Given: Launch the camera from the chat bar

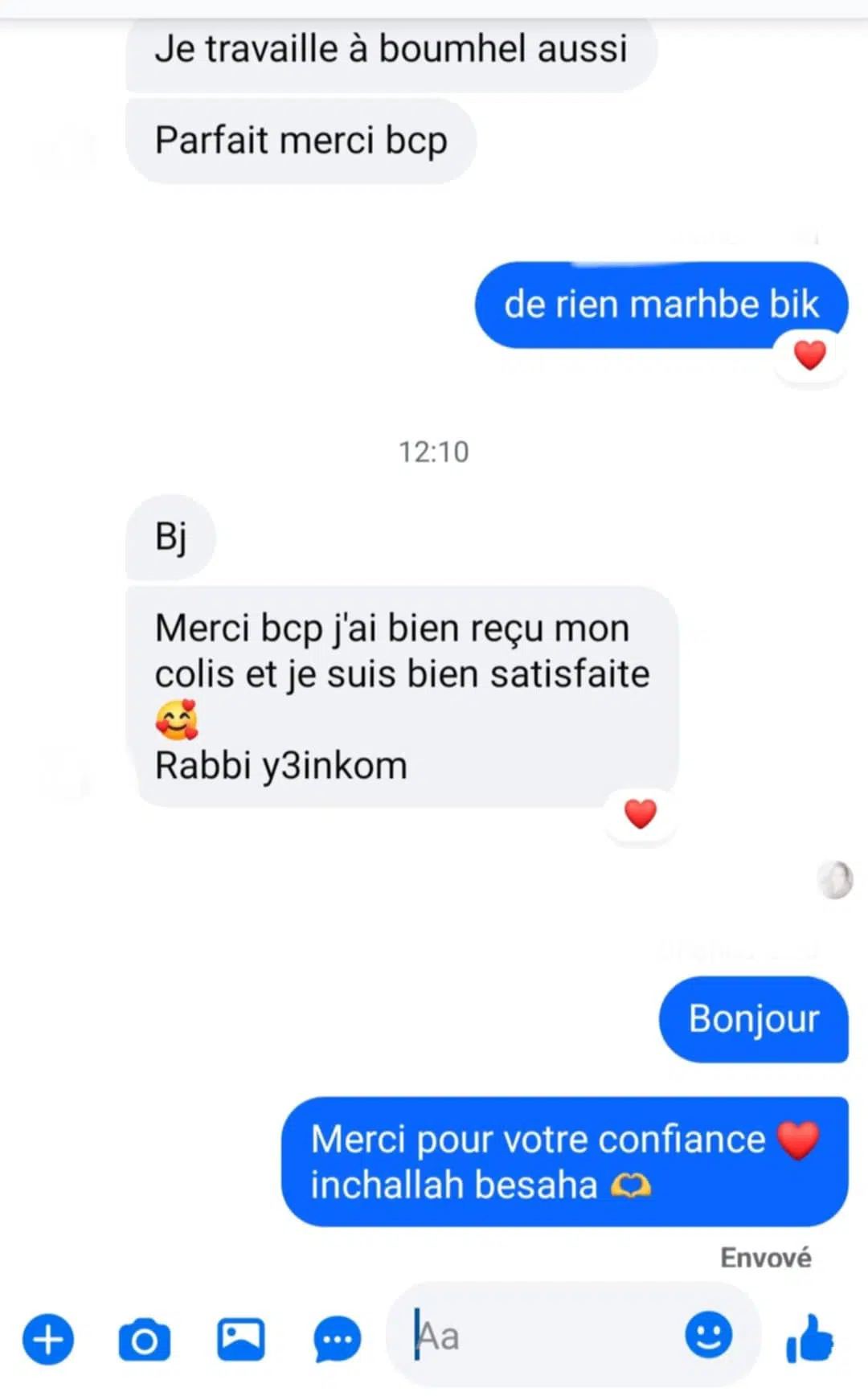Looking at the screenshot, I should coord(145,1340).
